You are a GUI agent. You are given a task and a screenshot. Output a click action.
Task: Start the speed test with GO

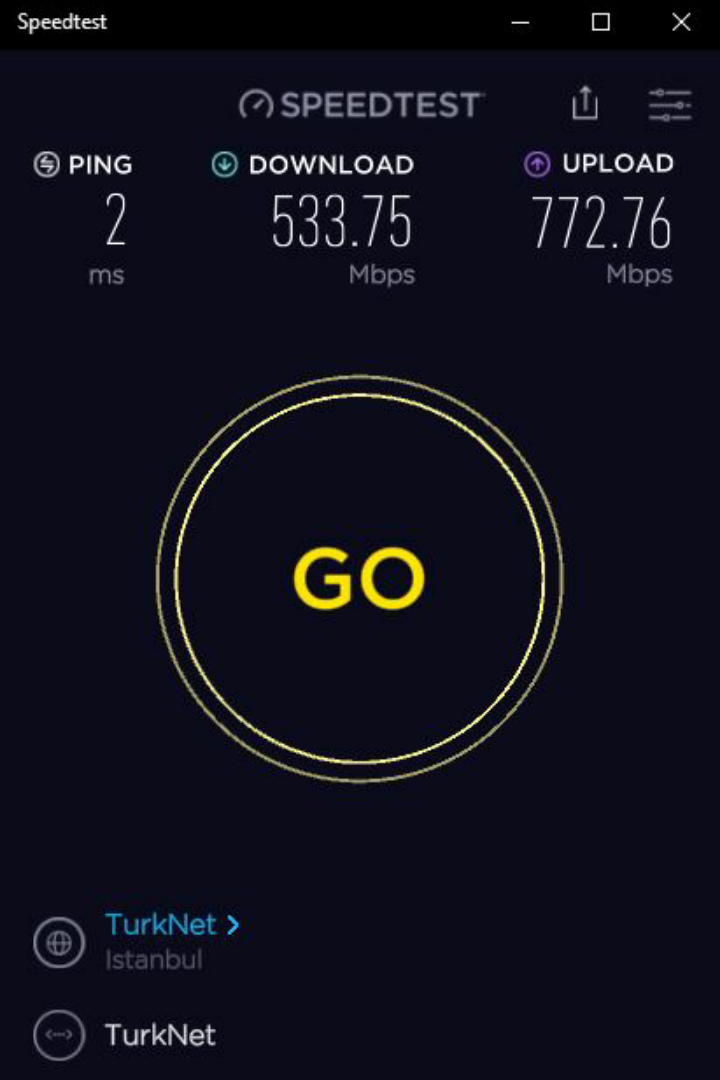(x=359, y=578)
